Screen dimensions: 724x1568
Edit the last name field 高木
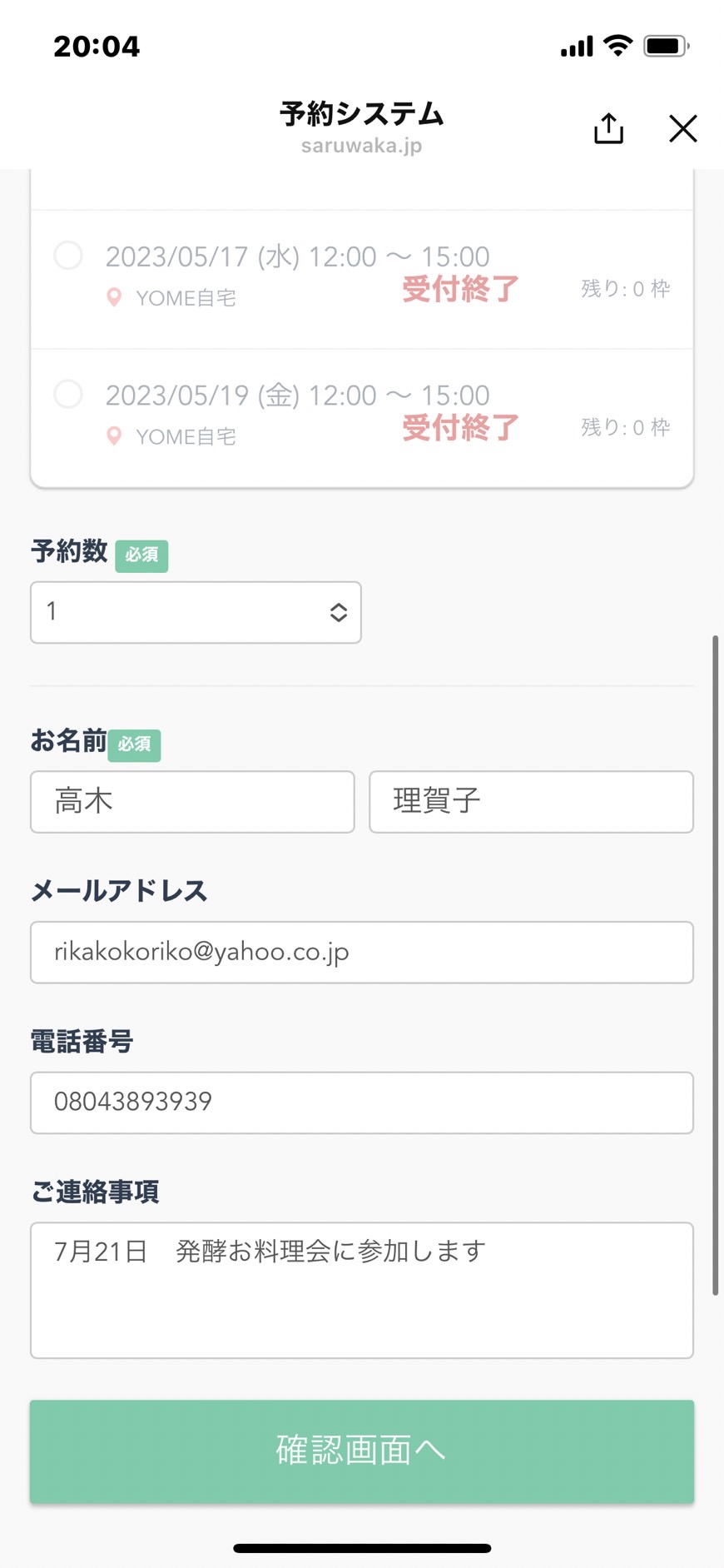coord(192,801)
